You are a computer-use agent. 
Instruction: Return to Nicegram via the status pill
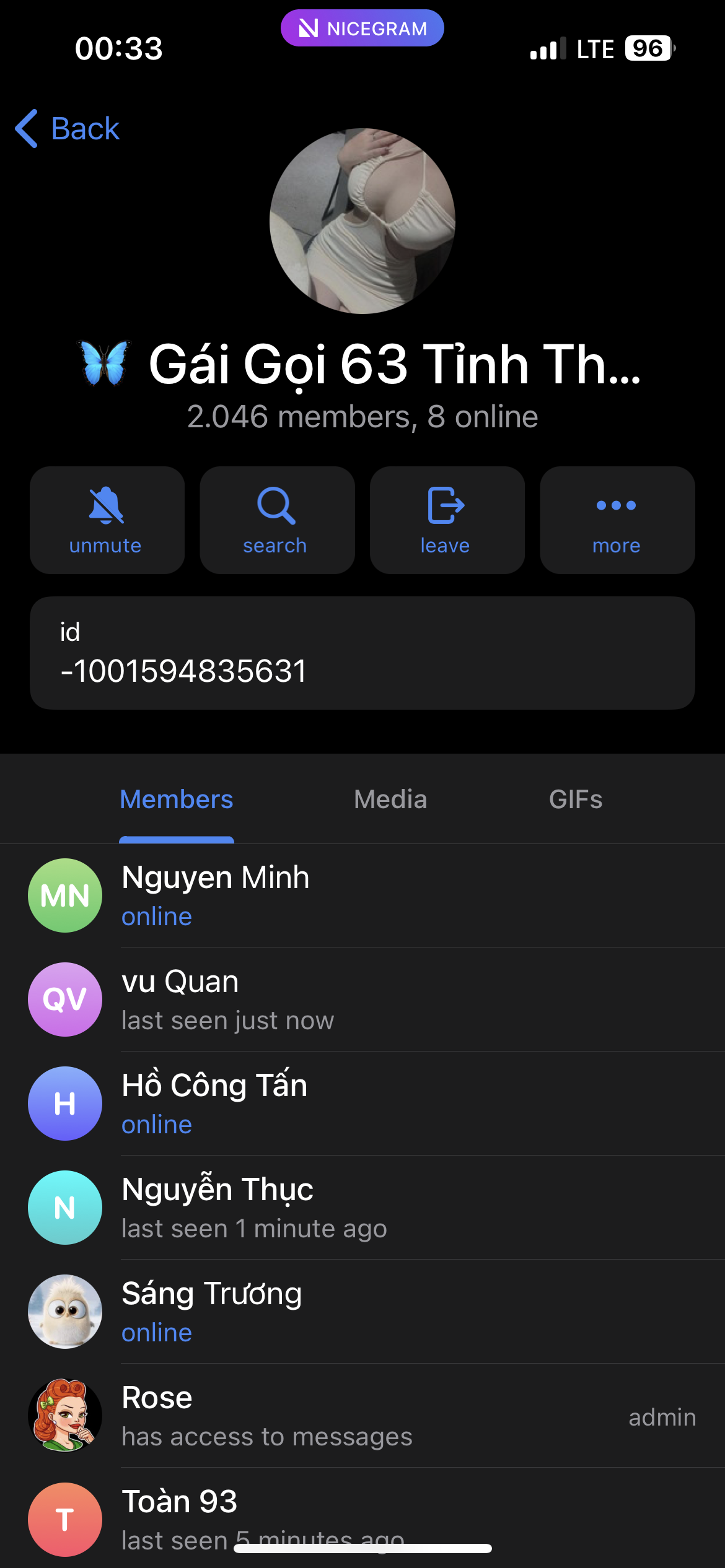pyautogui.click(x=362, y=28)
